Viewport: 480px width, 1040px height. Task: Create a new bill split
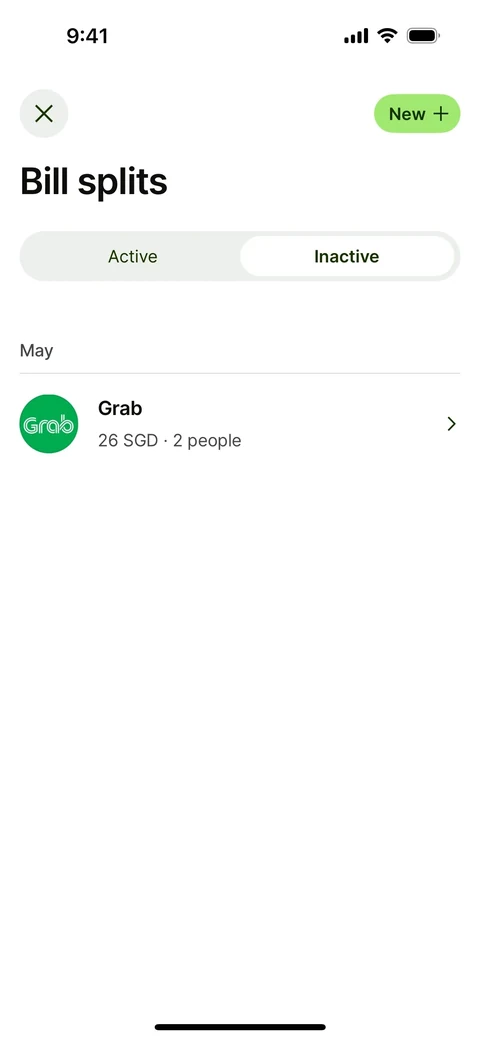tap(417, 114)
